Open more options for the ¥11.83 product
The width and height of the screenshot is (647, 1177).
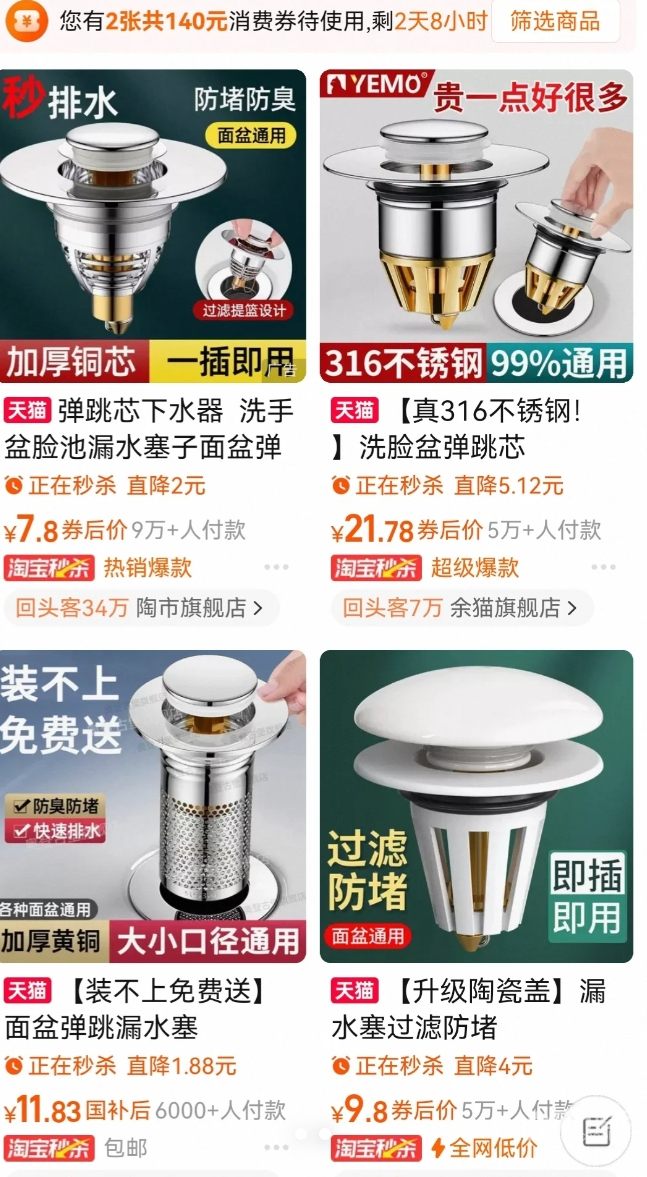point(277,1147)
